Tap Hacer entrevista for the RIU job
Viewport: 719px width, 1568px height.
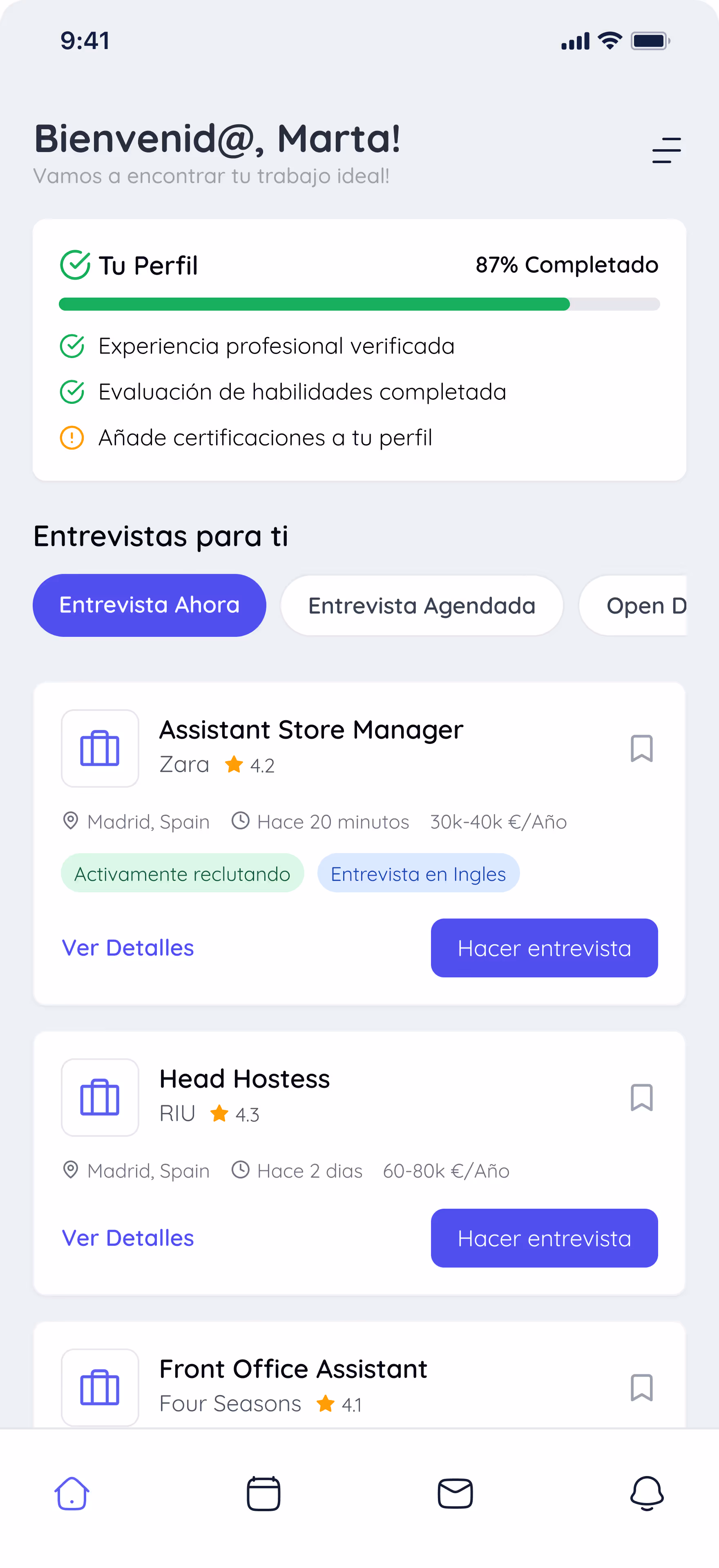pyautogui.click(x=544, y=1238)
